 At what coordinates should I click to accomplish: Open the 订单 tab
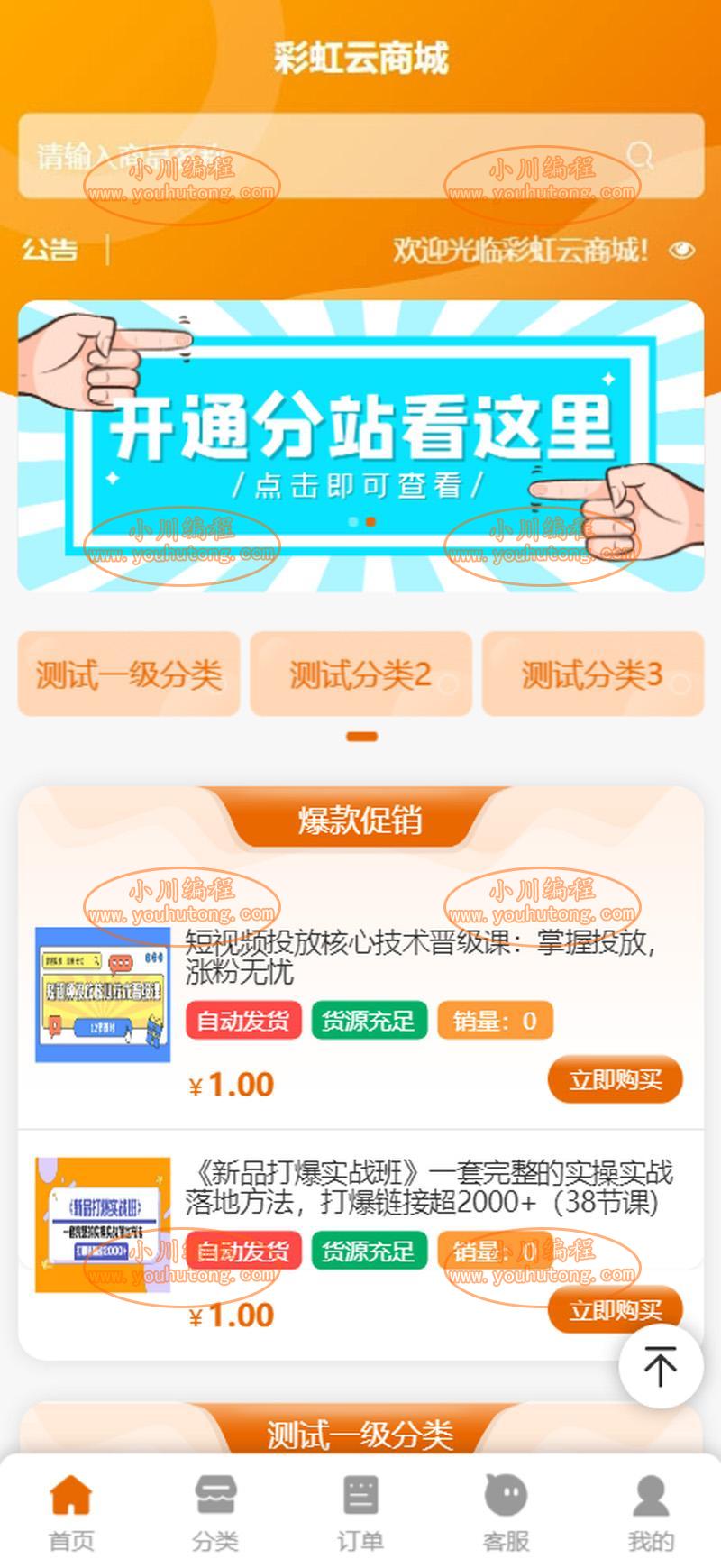click(360, 1512)
